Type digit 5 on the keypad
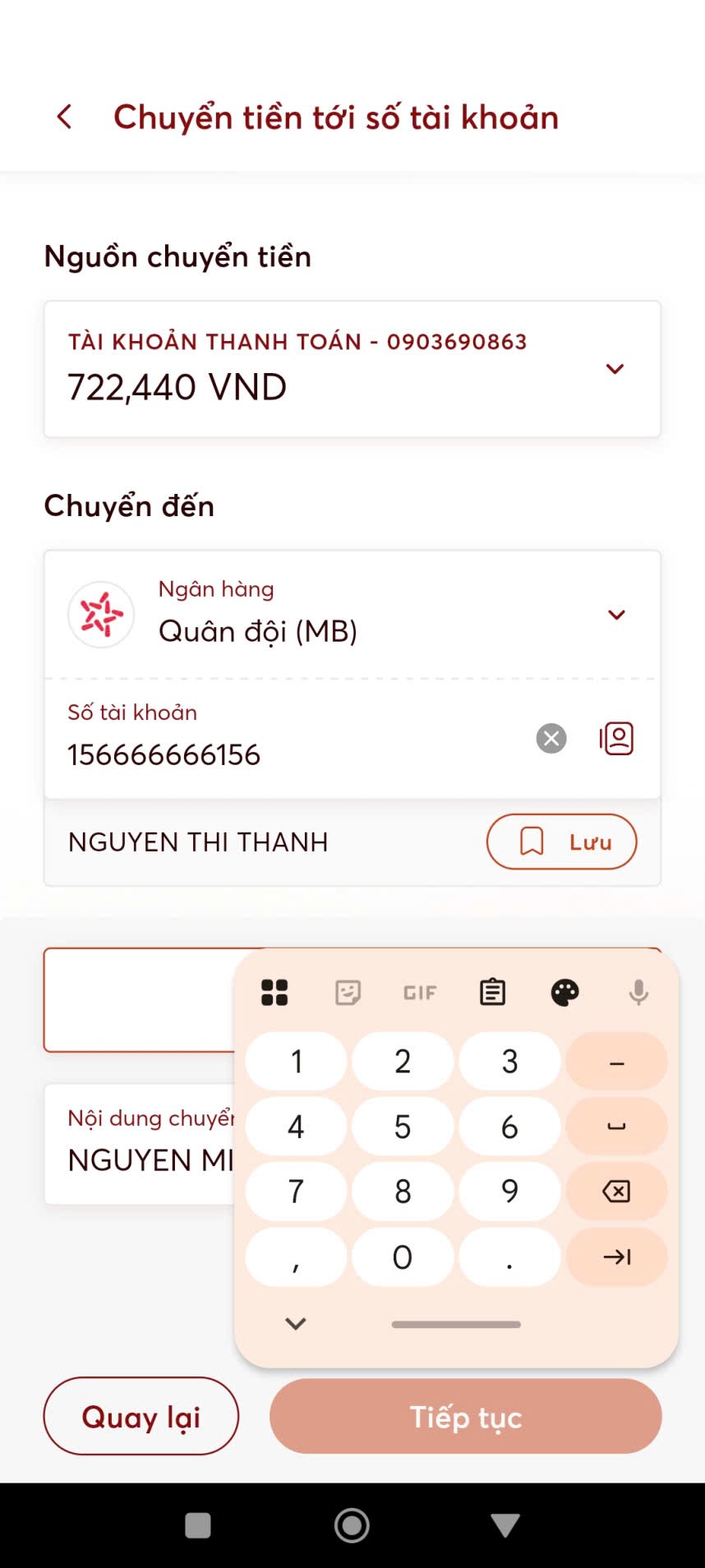 point(403,1127)
